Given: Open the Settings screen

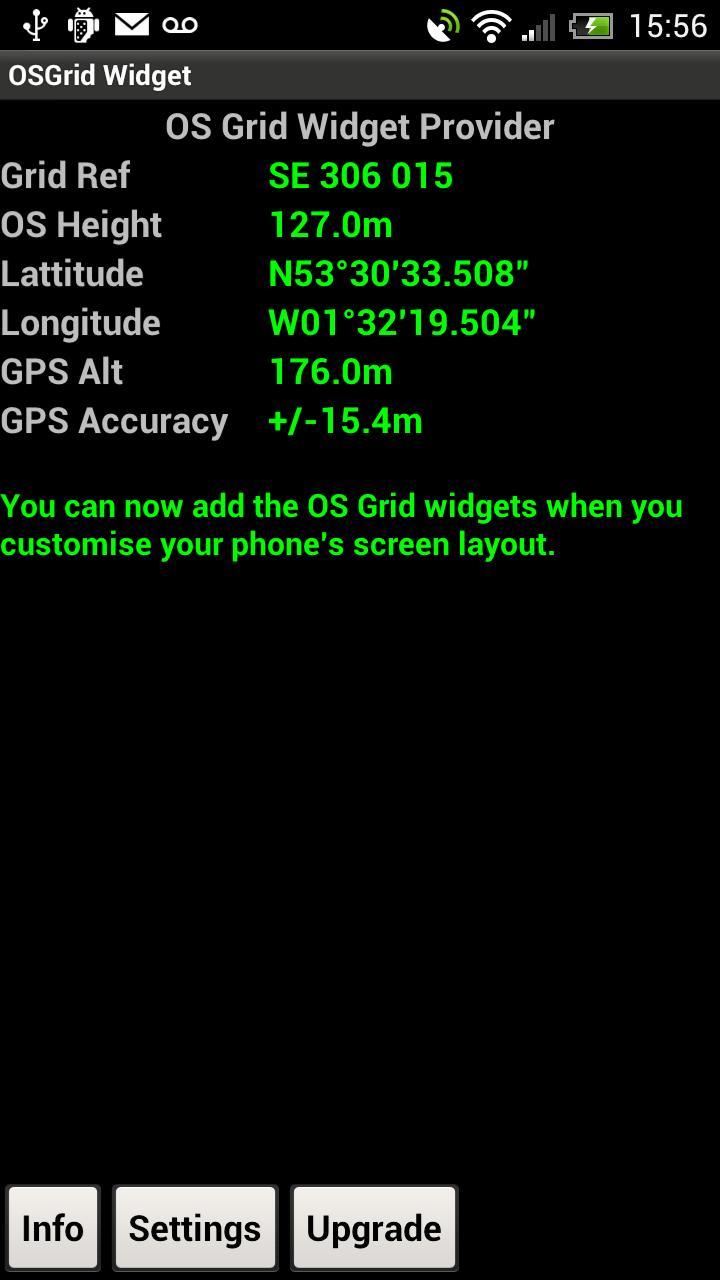Looking at the screenshot, I should [195, 1227].
